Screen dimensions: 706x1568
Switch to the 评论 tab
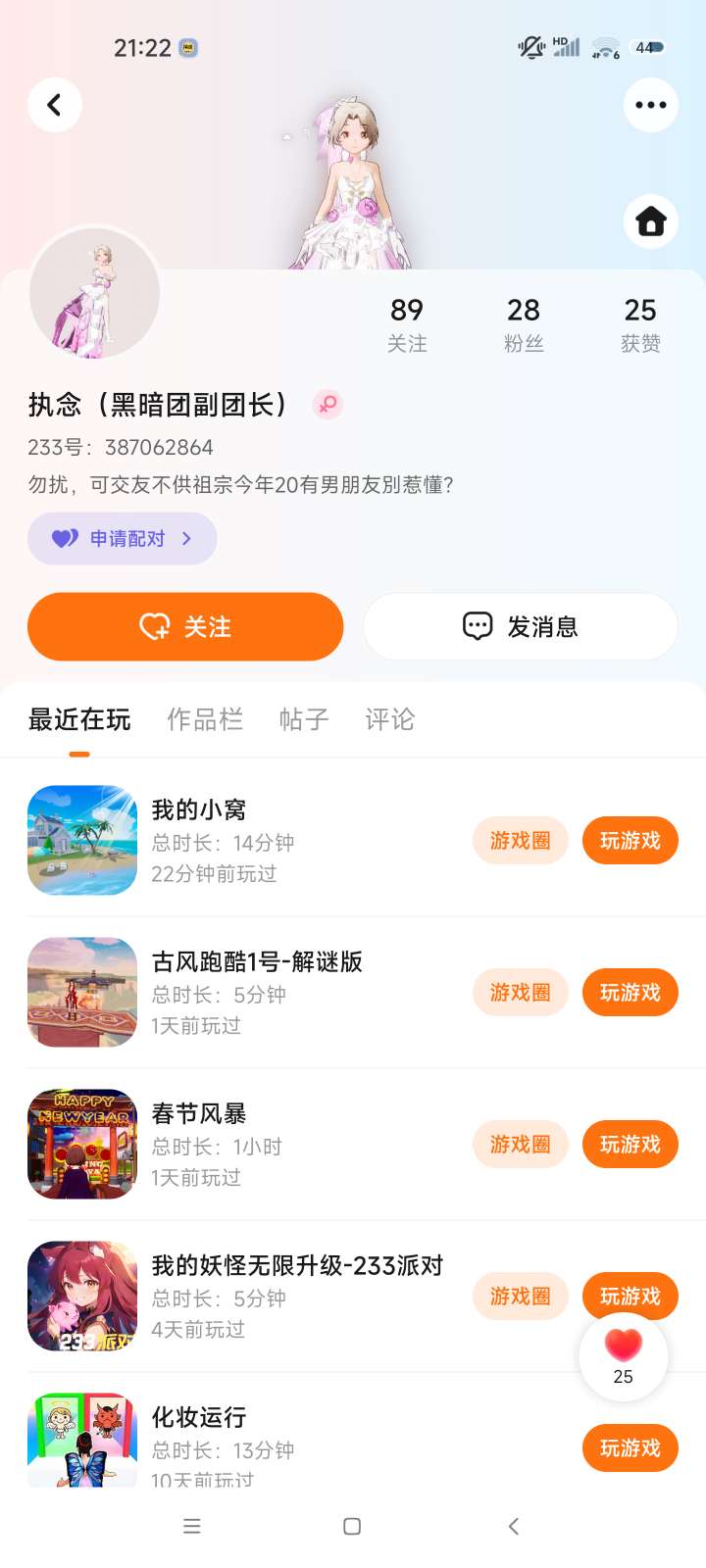click(x=389, y=720)
